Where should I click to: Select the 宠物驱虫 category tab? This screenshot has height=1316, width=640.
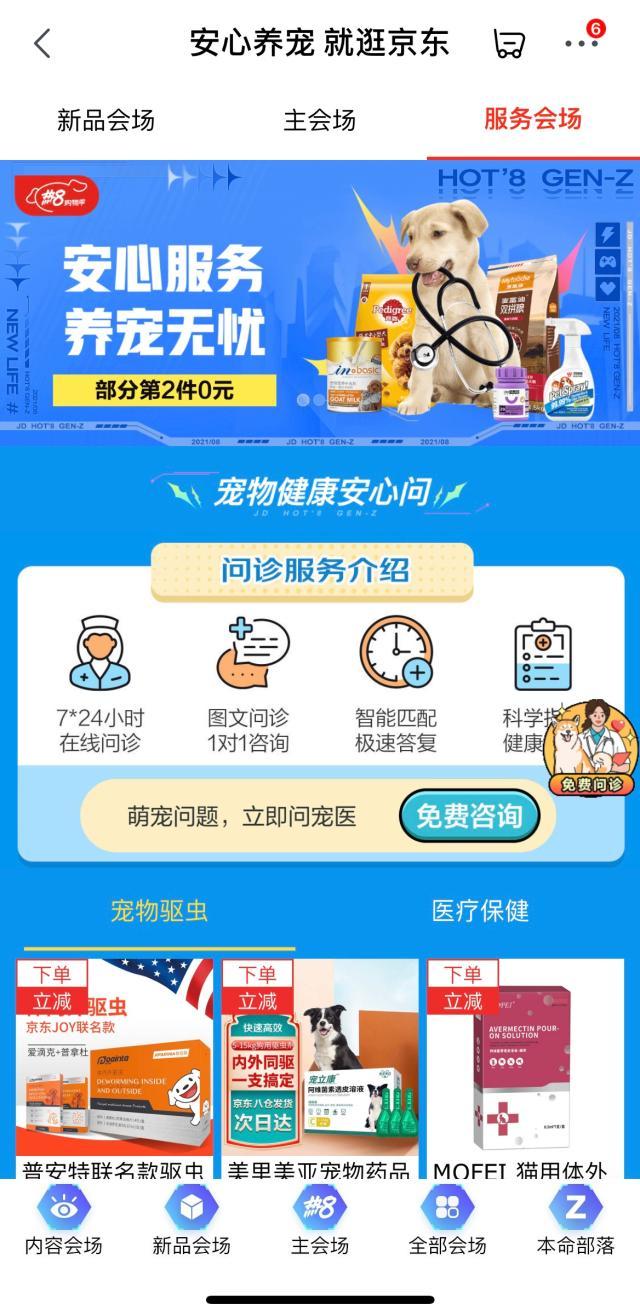[159, 911]
